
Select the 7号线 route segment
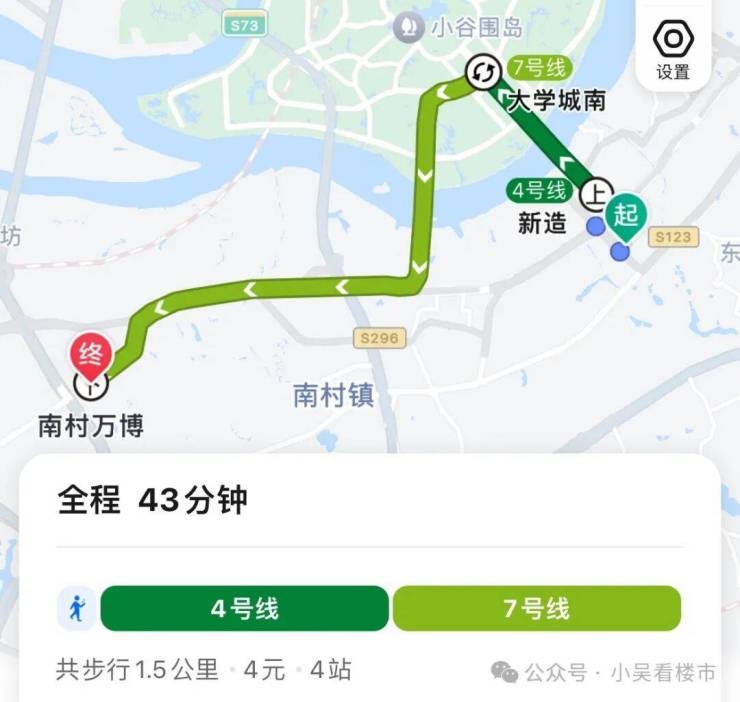click(x=536, y=608)
